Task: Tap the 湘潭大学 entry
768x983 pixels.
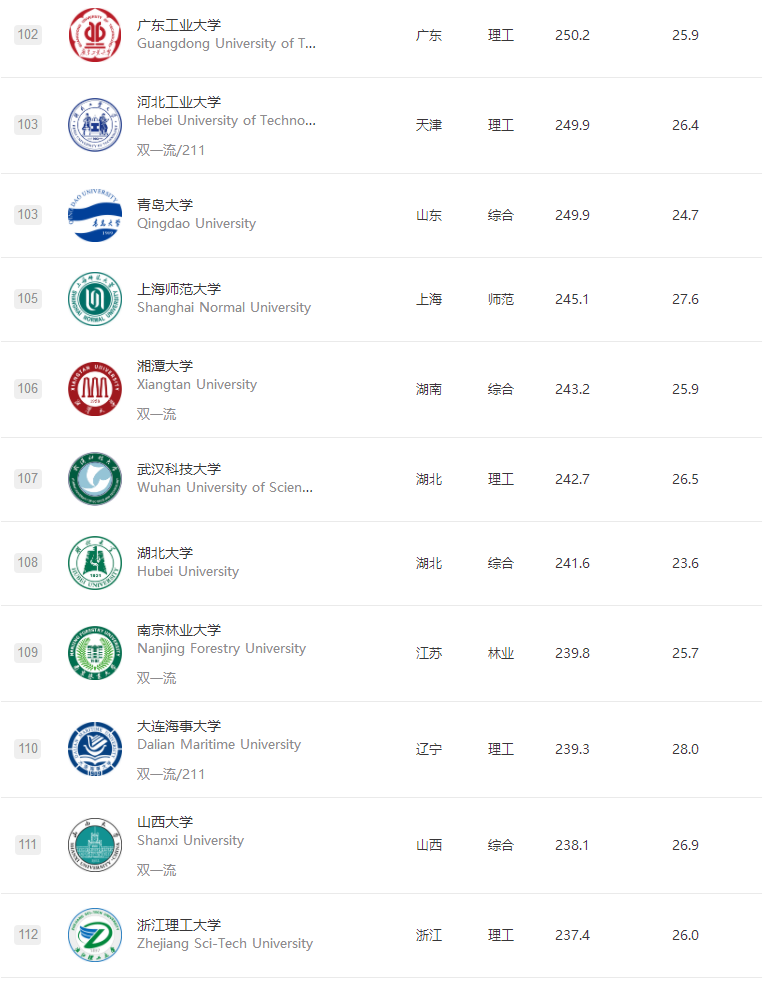Action: tap(165, 366)
